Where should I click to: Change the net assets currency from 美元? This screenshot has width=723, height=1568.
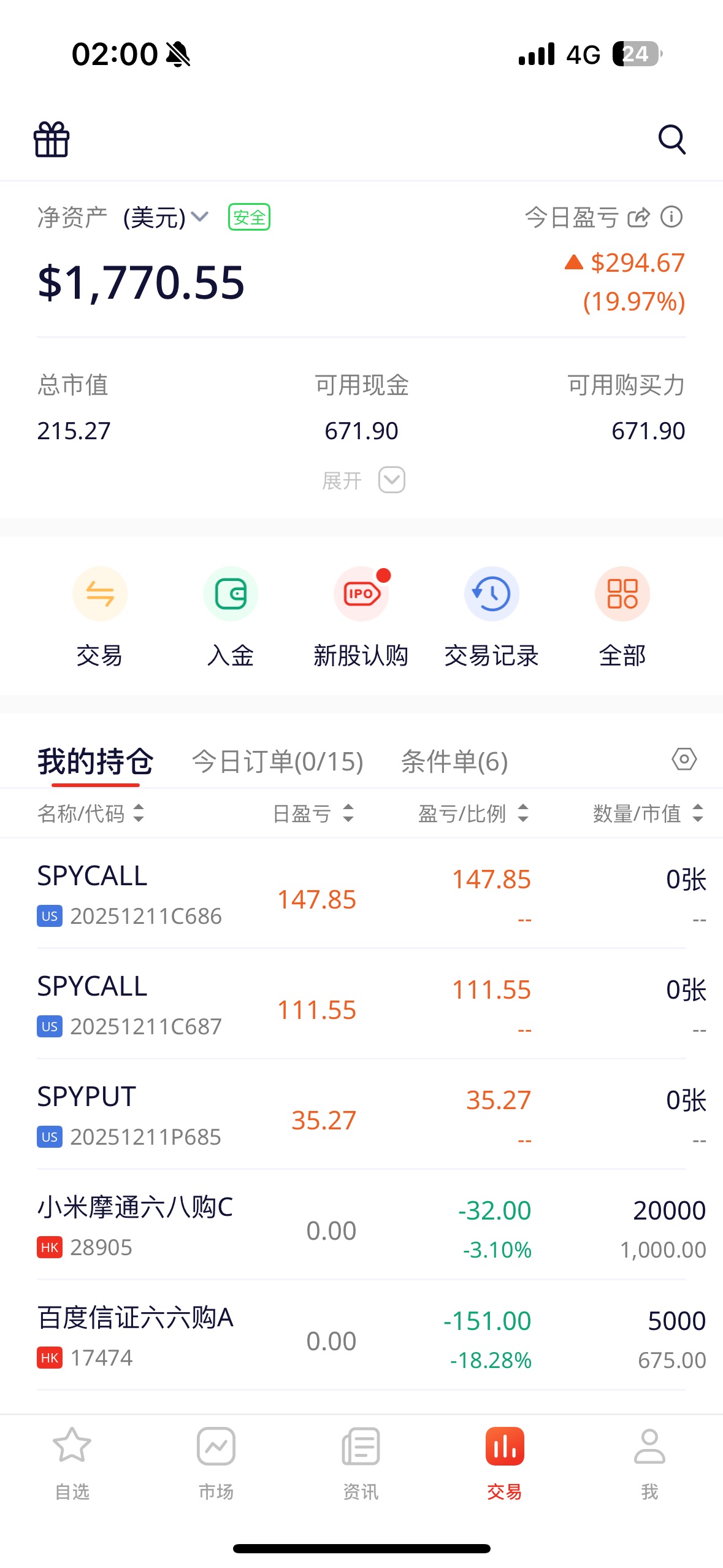pyautogui.click(x=166, y=217)
